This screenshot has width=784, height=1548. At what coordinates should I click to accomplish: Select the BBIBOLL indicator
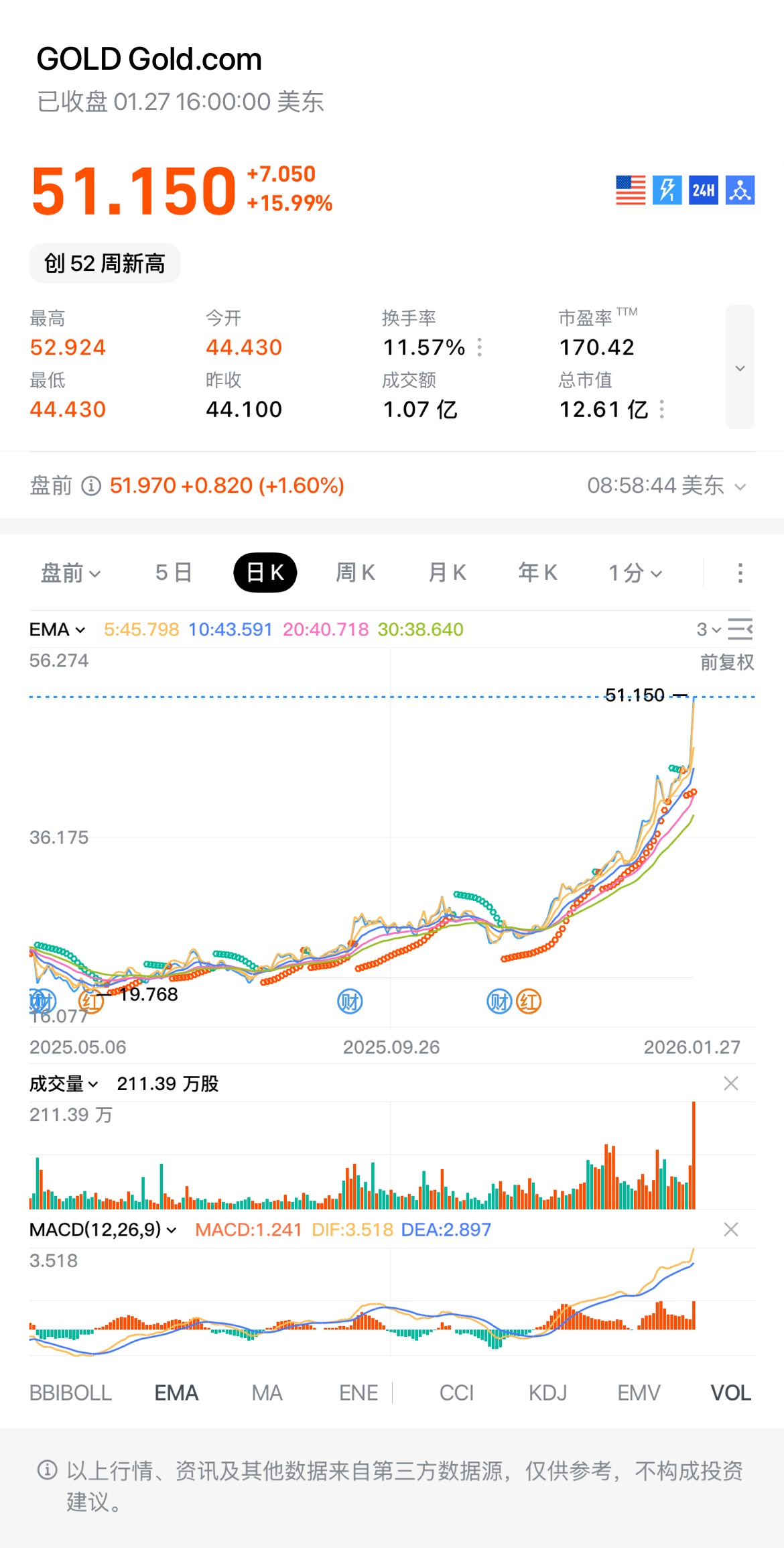coord(70,1393)
